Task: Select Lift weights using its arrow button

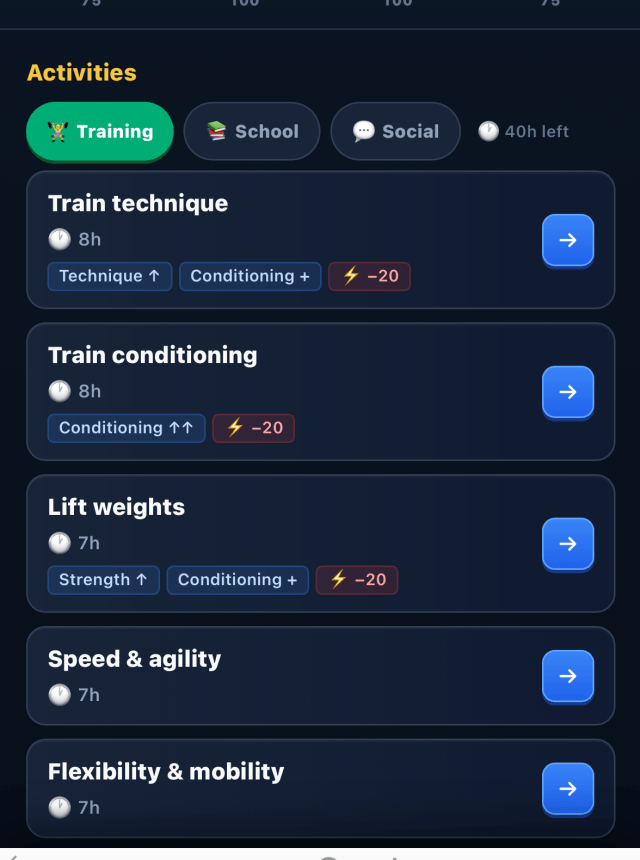Action: click(568, 544)
